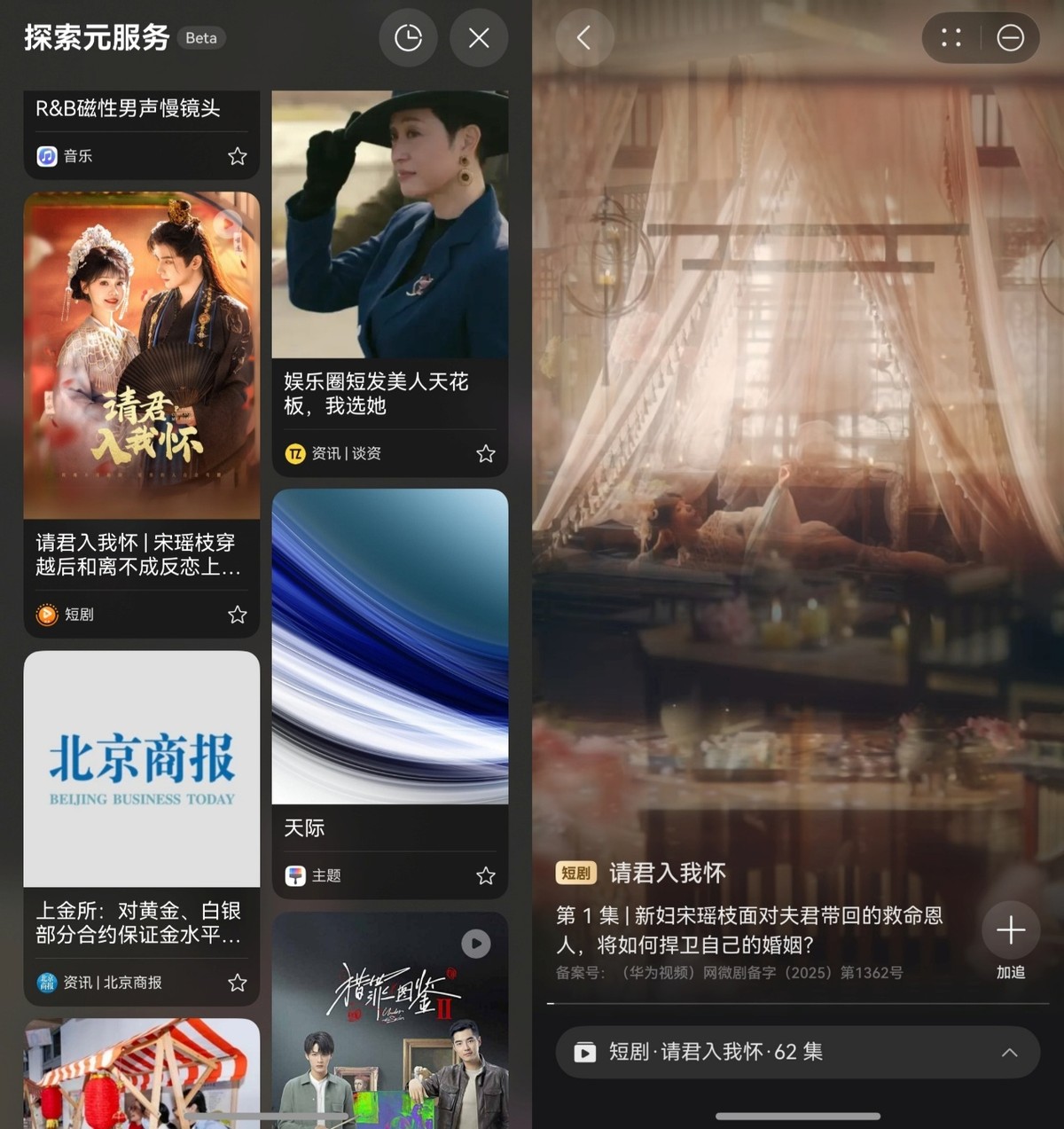Viewport: 1064px width, 1129px height.
Task: Star the 天际 主题 card
Action: coord(486,876)
